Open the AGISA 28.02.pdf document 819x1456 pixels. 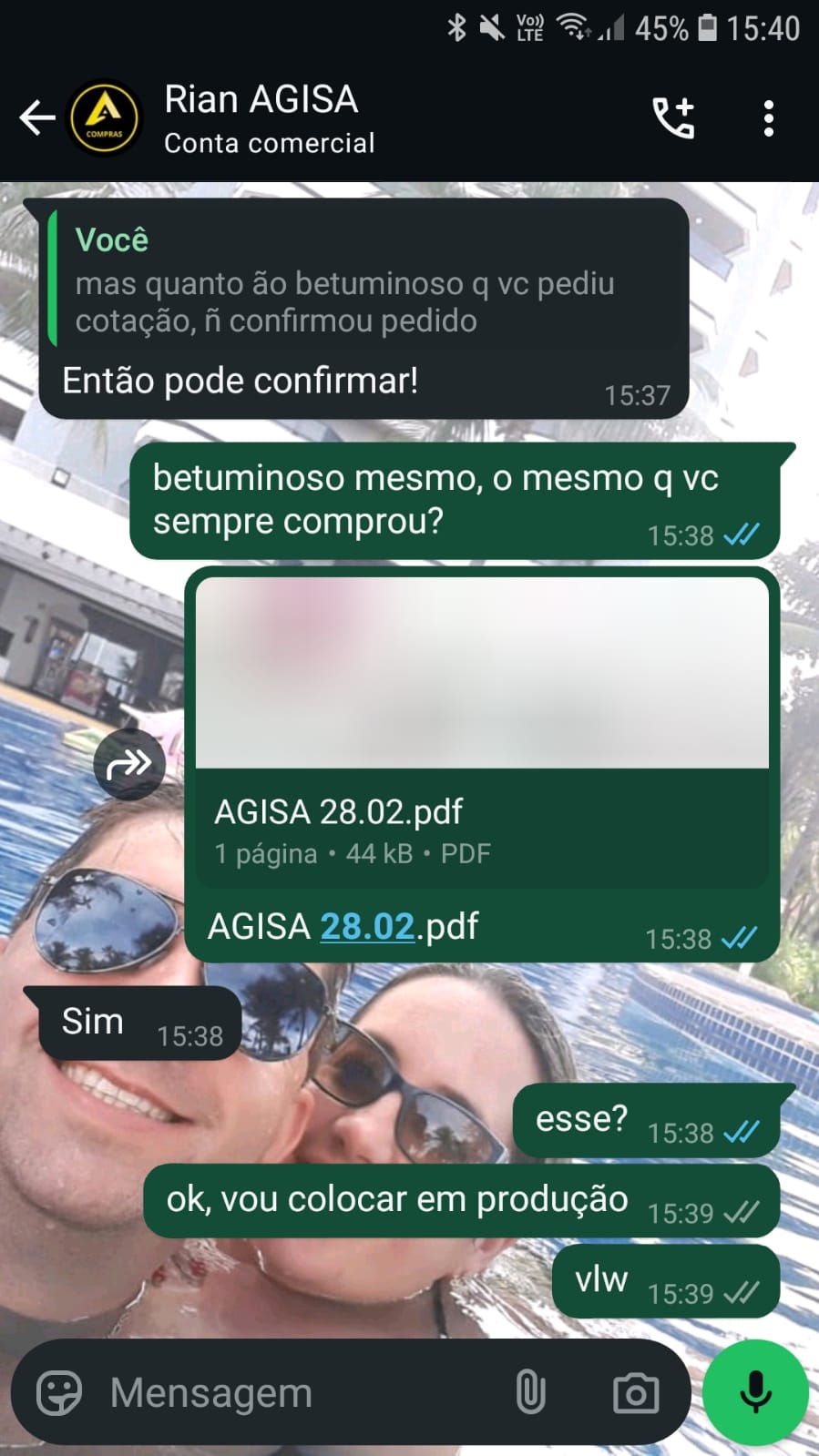tap(481, 728)
